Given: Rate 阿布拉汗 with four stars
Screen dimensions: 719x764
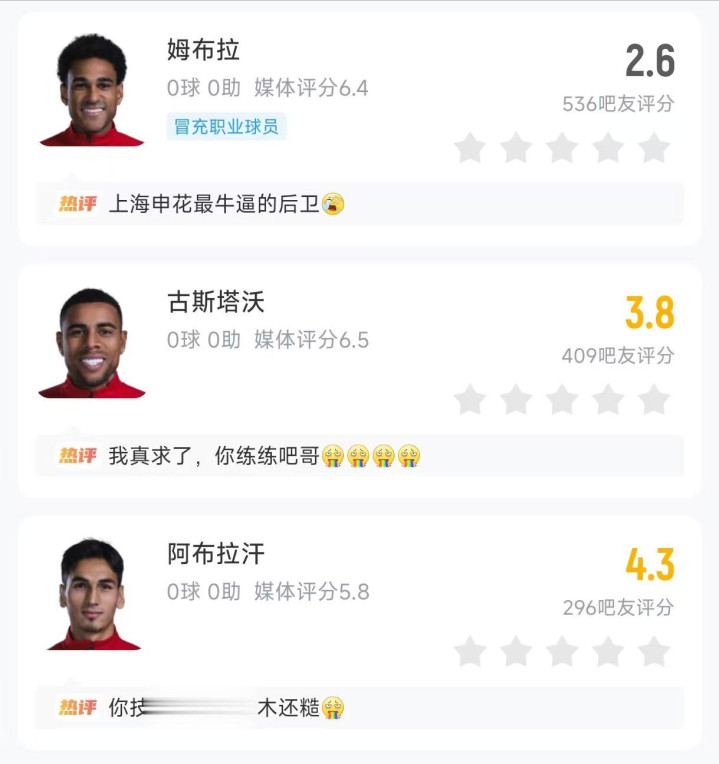Looking at the screenshot, I should coord(608,652).
